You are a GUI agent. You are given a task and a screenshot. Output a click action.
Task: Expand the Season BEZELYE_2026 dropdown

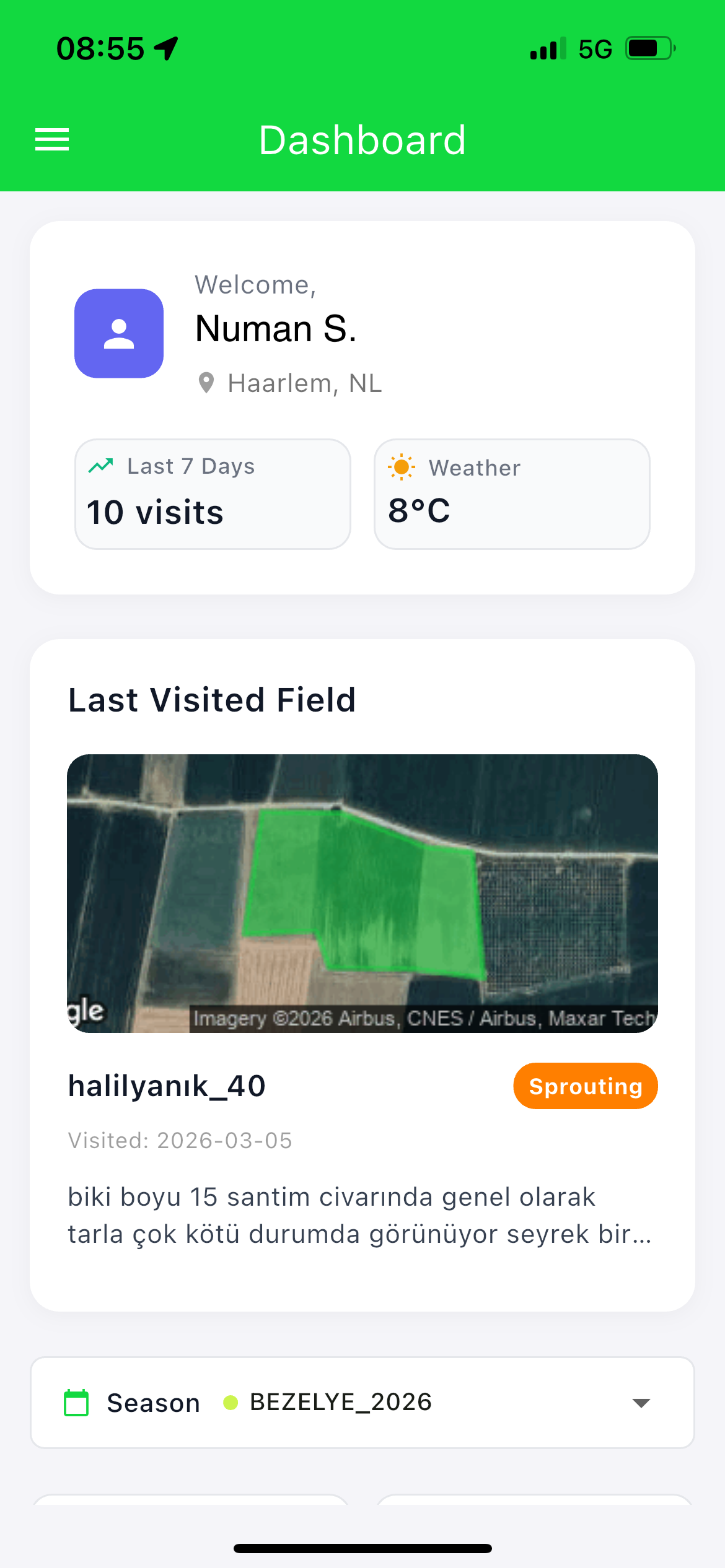[640, 1403]
